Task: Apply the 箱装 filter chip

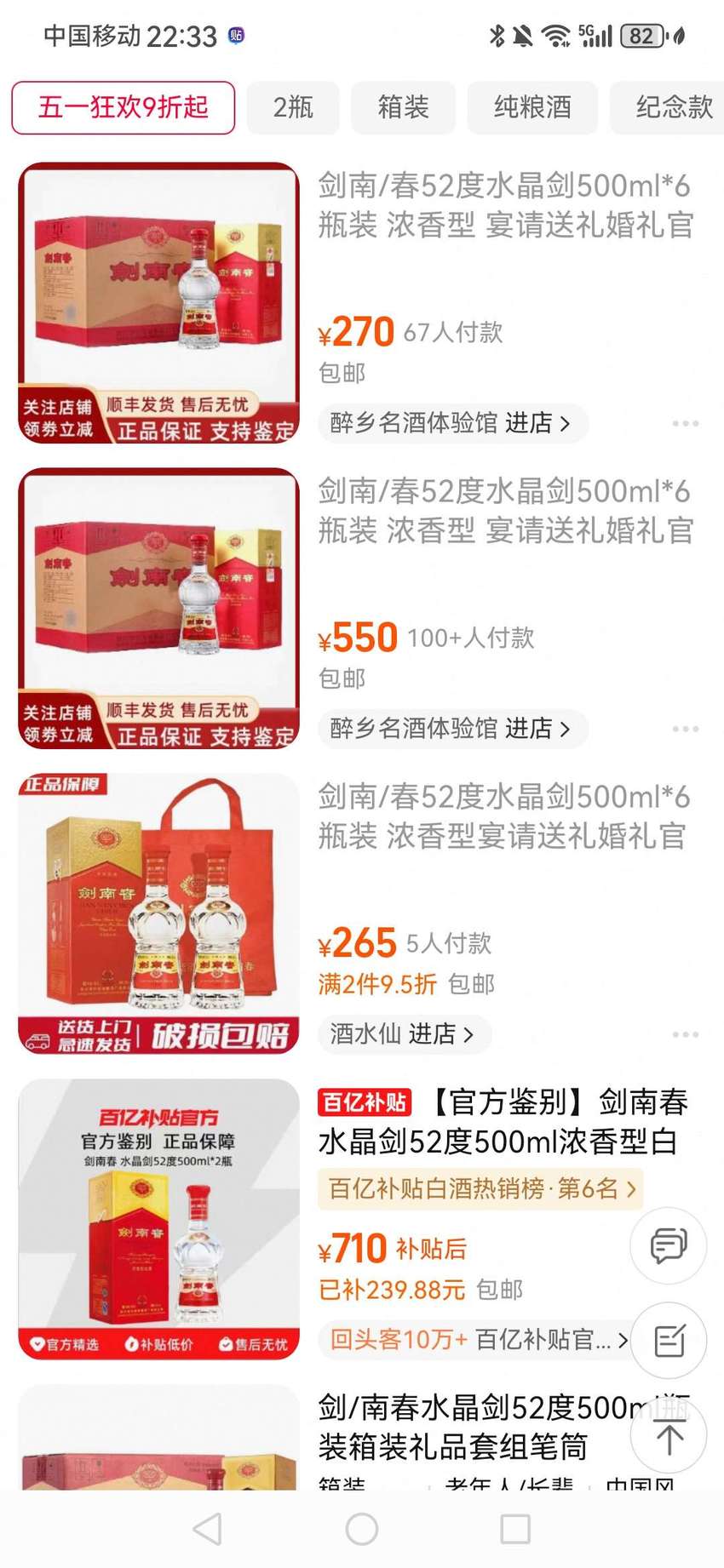Action: pos(404,108)
